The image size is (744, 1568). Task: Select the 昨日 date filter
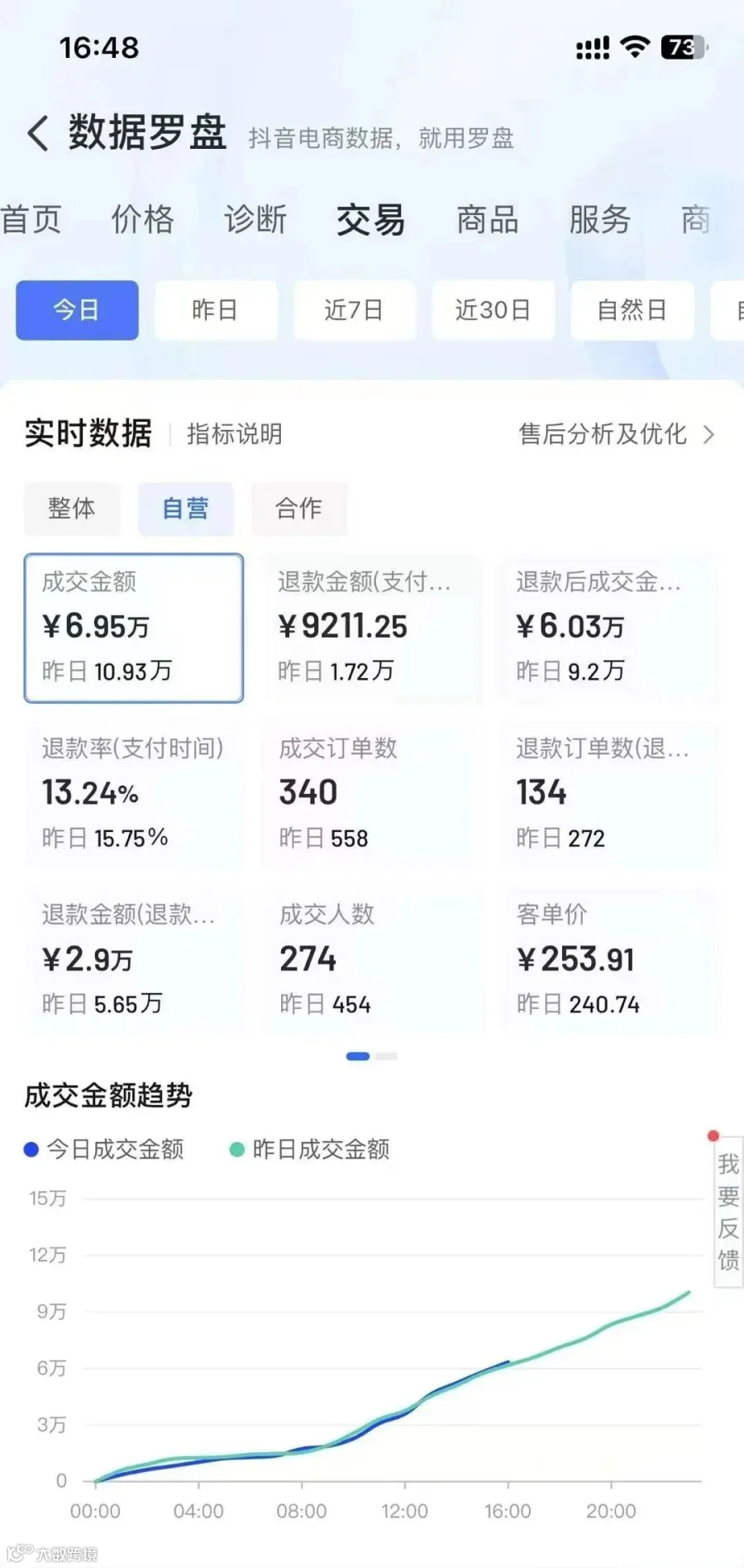coord(215,310)
